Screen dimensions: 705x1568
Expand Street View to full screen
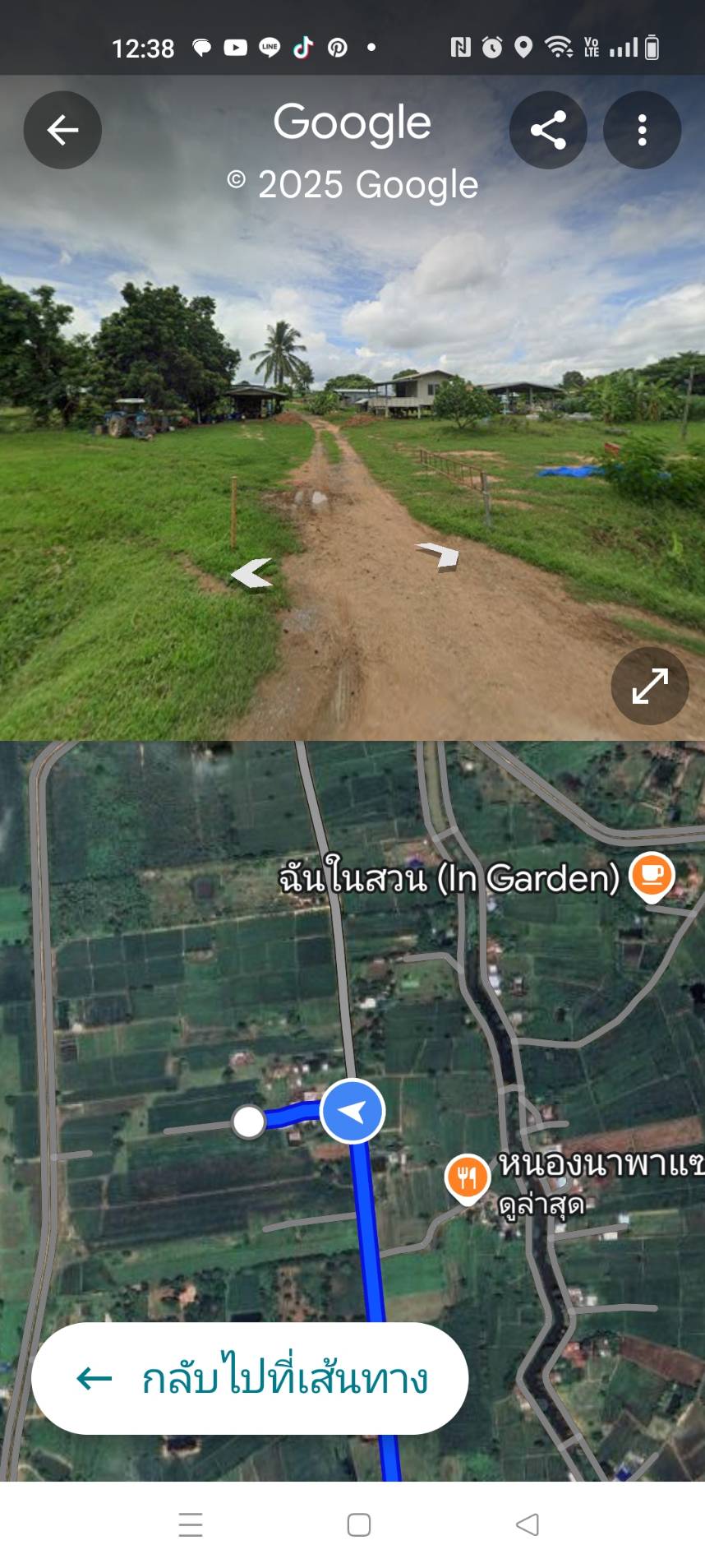pos(649,686)
